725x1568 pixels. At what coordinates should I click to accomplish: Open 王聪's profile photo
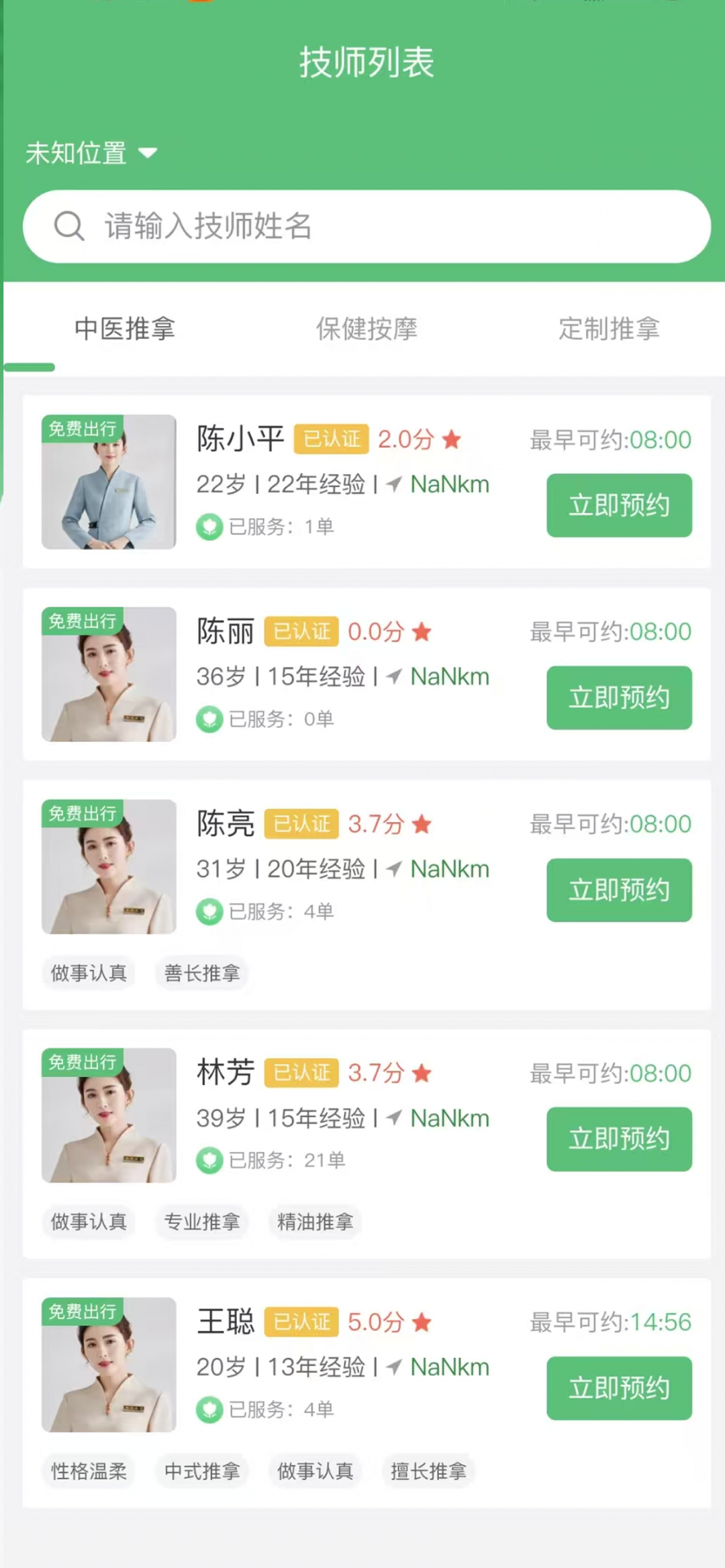(109, 1365)
